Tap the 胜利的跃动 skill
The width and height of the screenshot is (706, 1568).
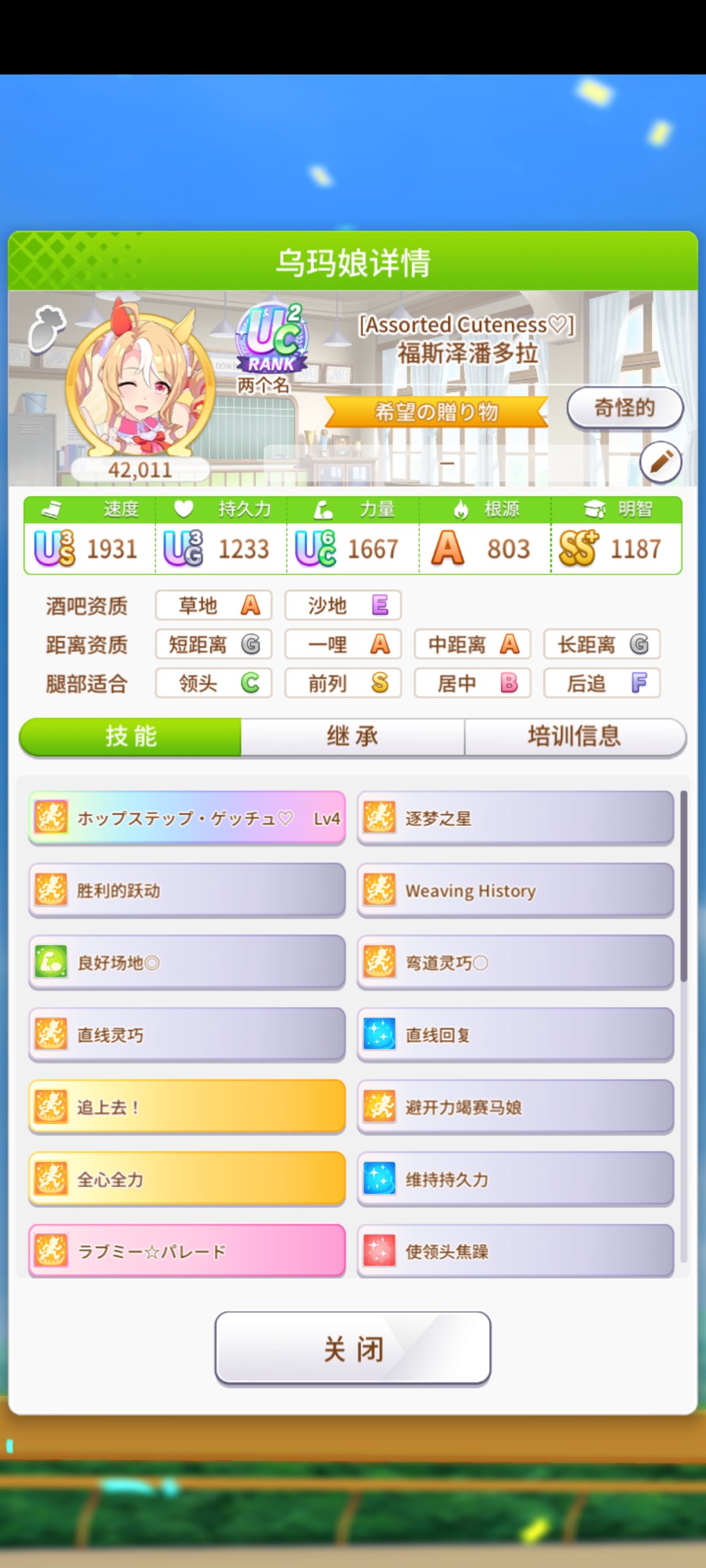[x=187, y=890]
